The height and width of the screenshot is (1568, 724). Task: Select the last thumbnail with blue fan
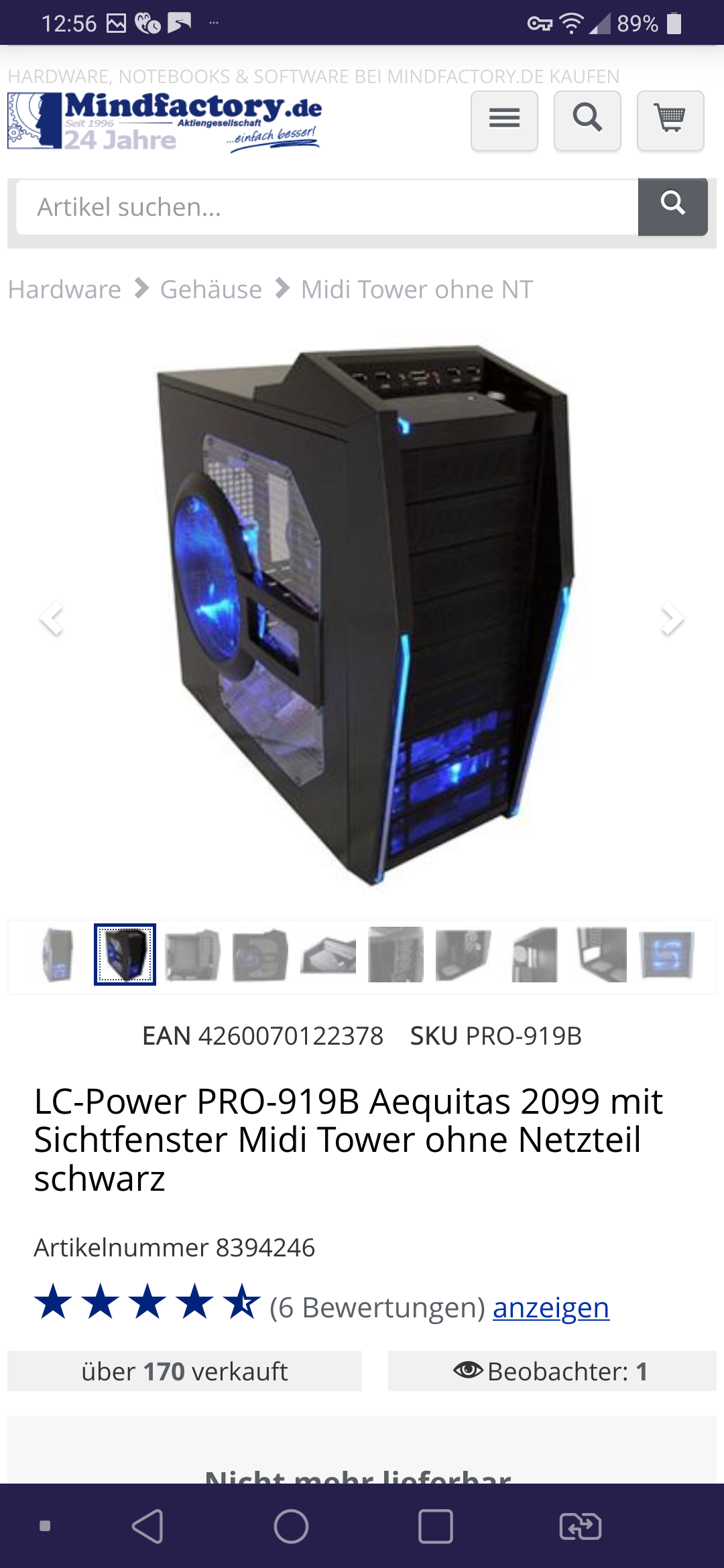(x=666, y=955)
